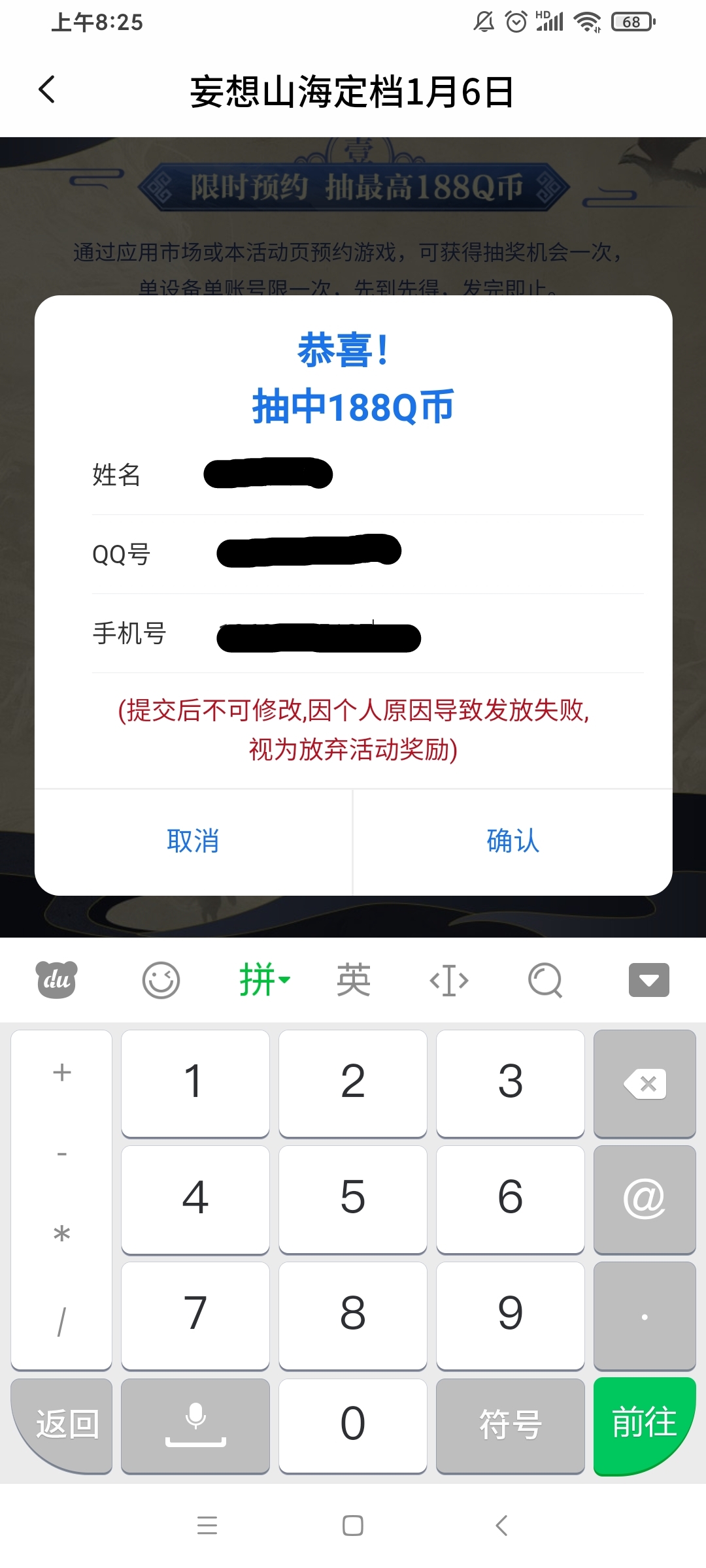Go back using the top-left arrow
706x1568 pixels.
click(x=46, y=90)
